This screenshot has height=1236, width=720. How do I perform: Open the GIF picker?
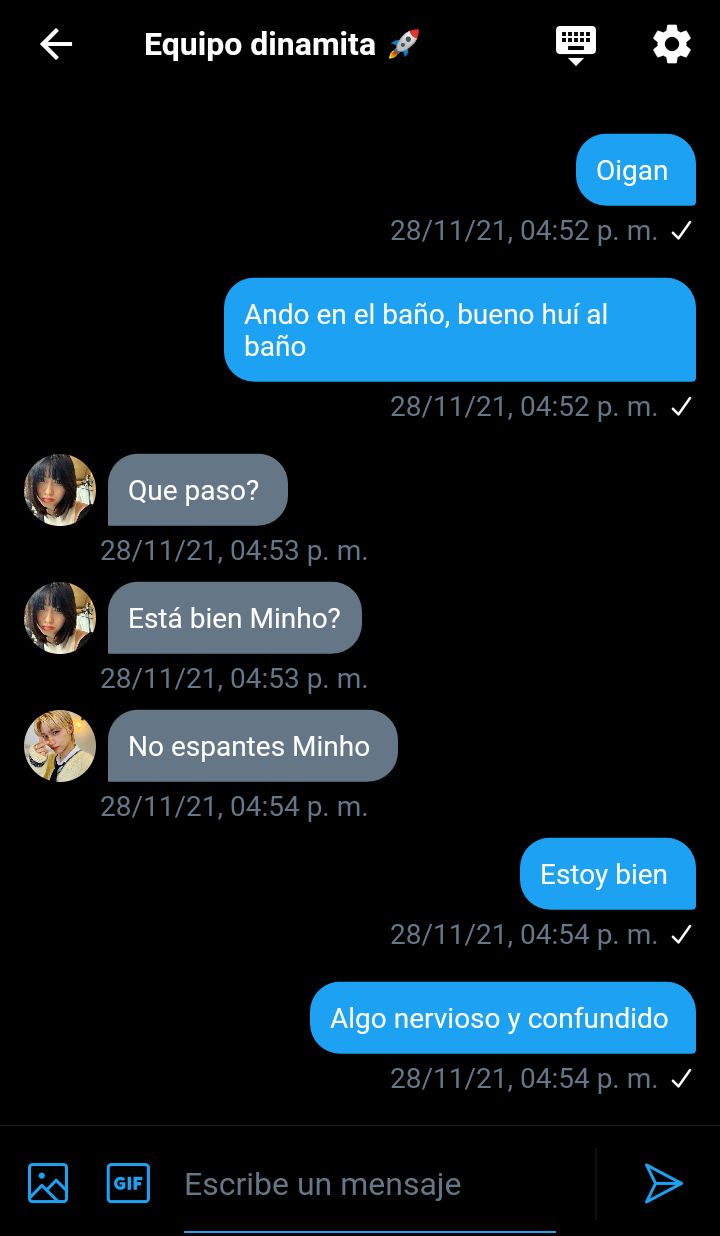pos(128,1183)
